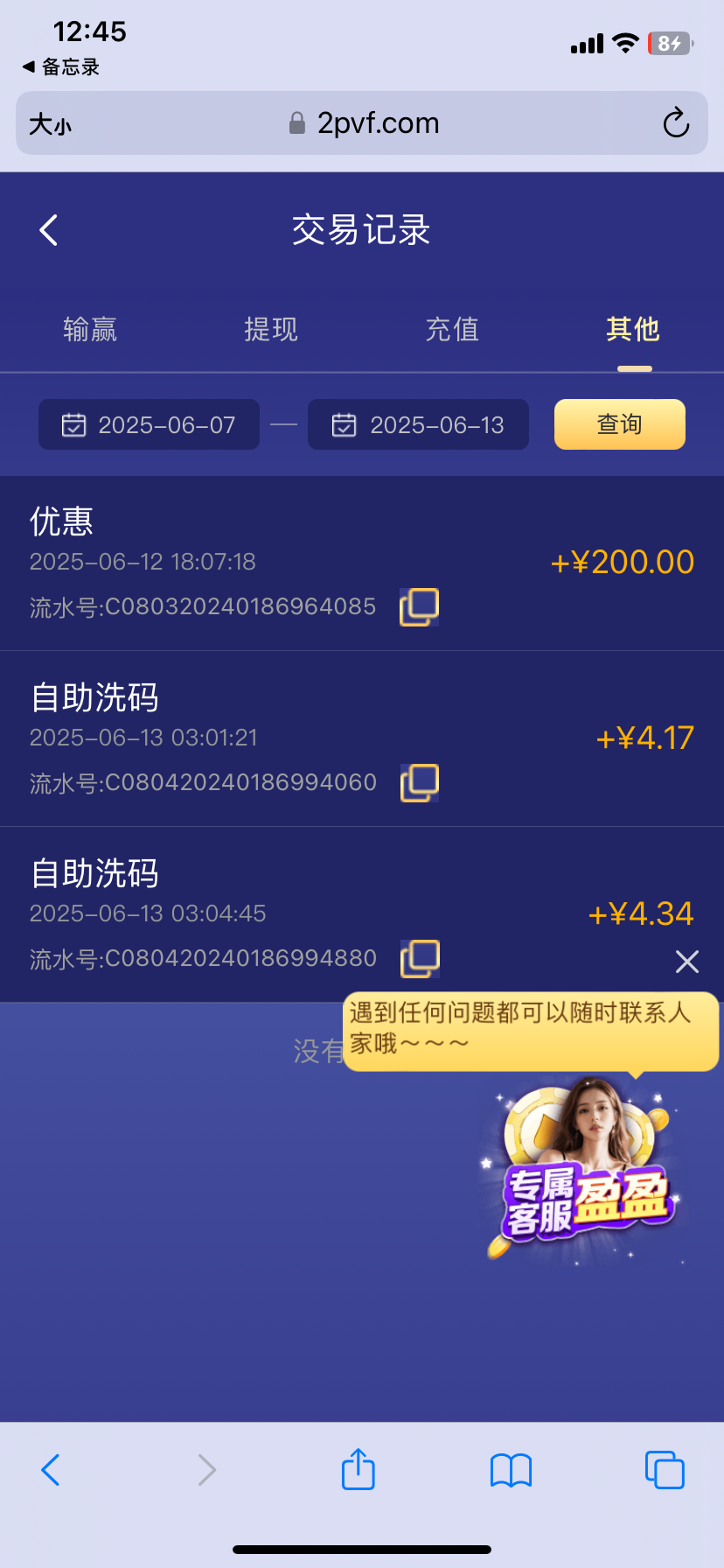Switch to the 输赢 tab
724x1568 pixels.
pos(90,330)
